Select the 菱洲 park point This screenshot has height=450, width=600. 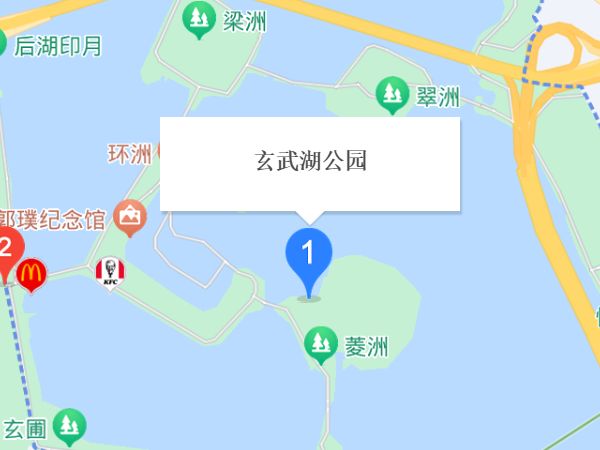[320, 345]
